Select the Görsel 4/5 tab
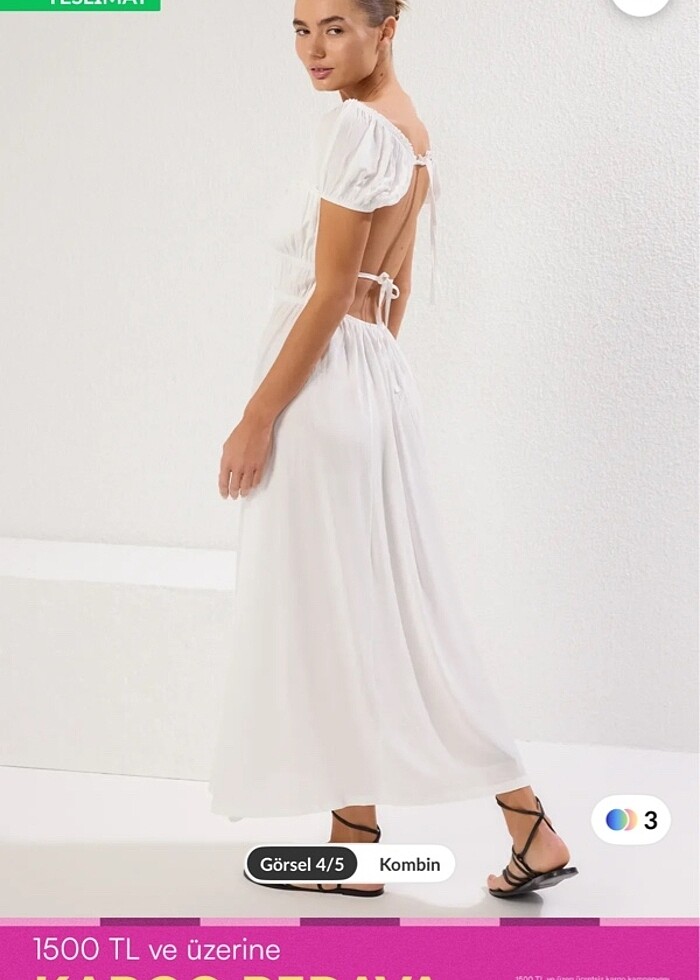Screen dimensions: 700x980 (x=302, y=864)
